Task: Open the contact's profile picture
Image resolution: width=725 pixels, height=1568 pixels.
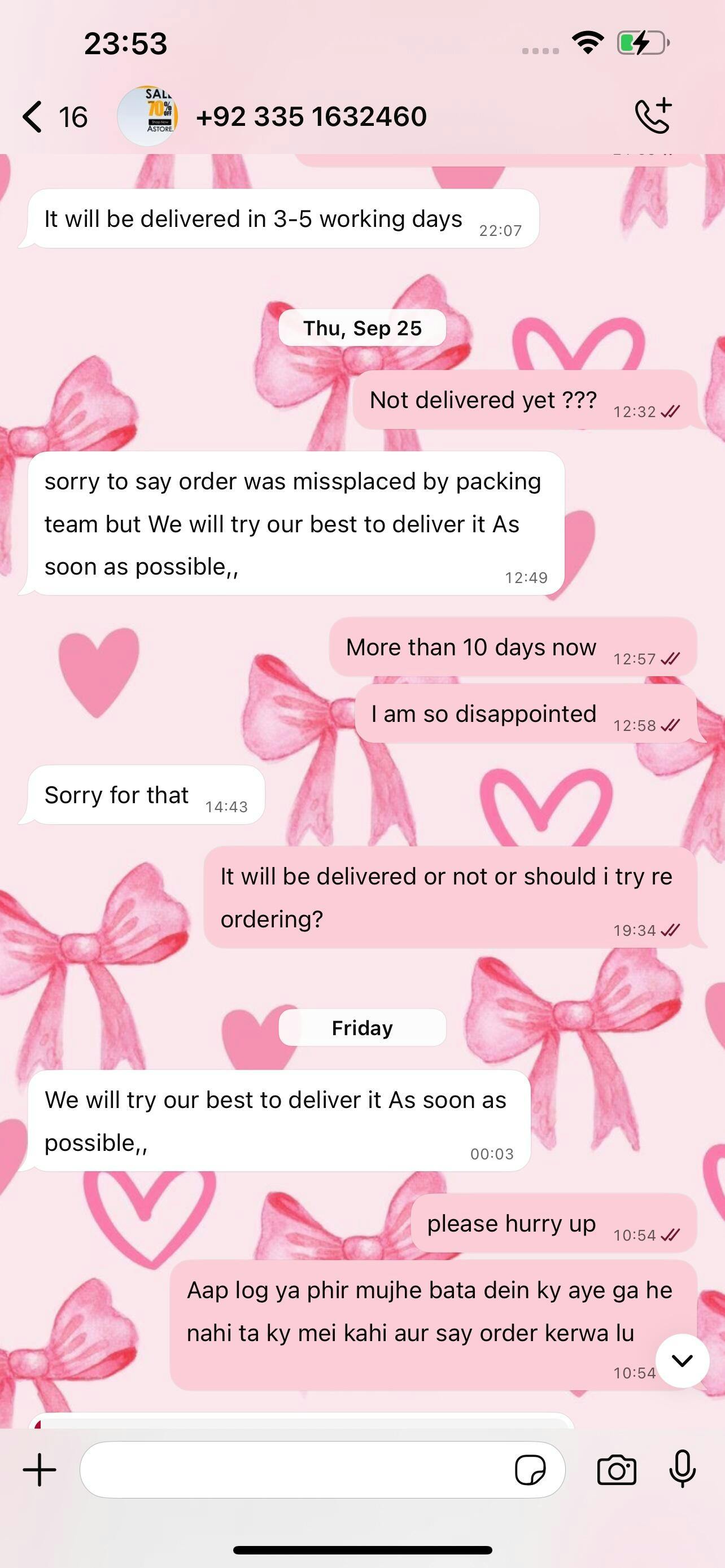Action: [x=147, y=116]
